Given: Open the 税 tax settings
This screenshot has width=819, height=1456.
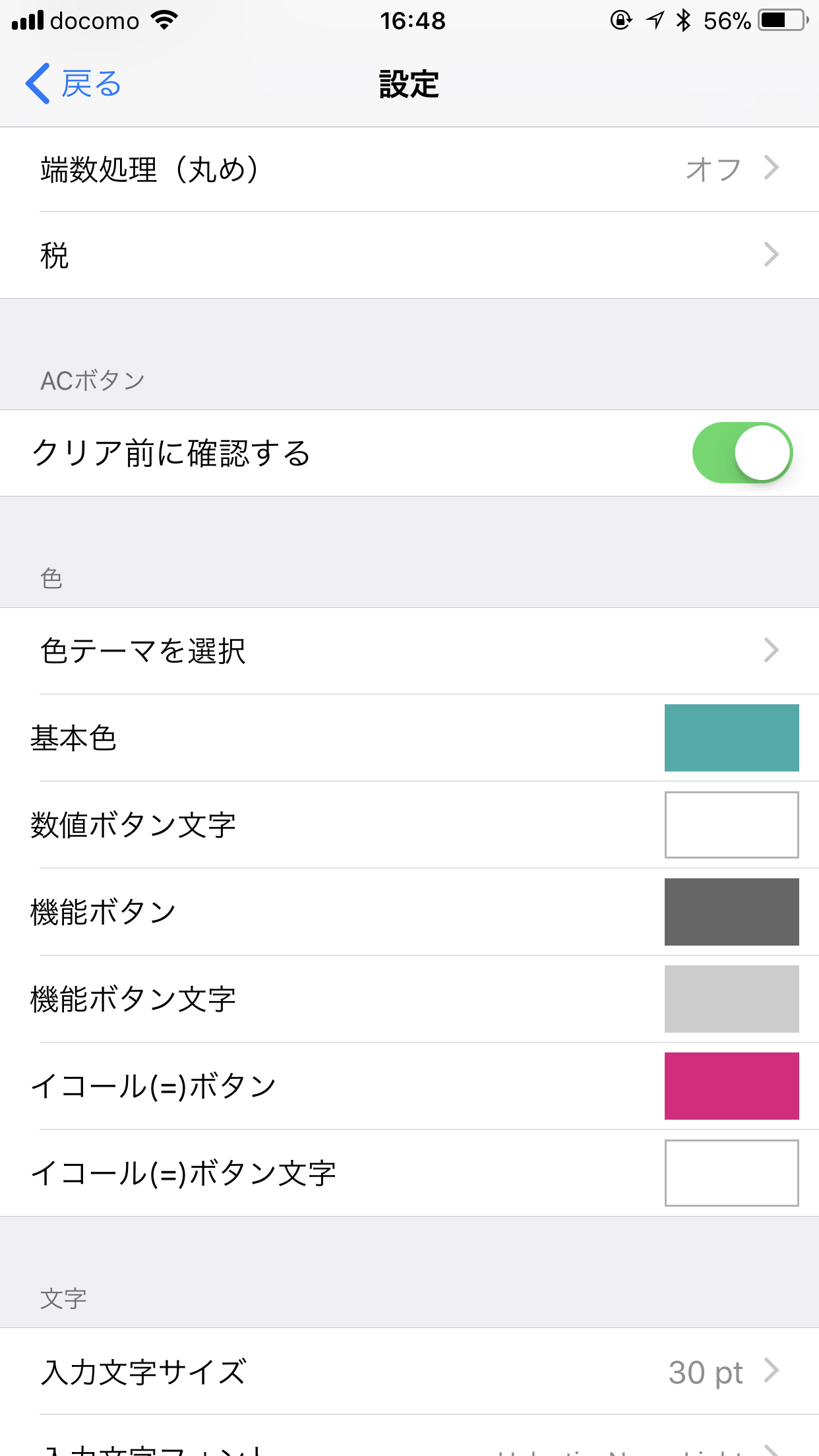Looking at the screenshot, I should click(409, 255).
